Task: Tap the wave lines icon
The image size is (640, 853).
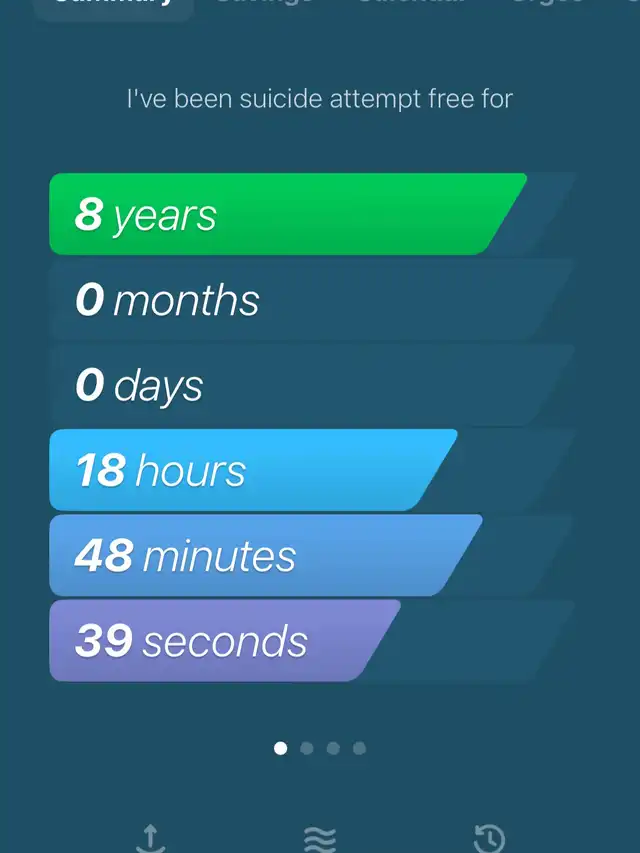Action: click(319, 840)
